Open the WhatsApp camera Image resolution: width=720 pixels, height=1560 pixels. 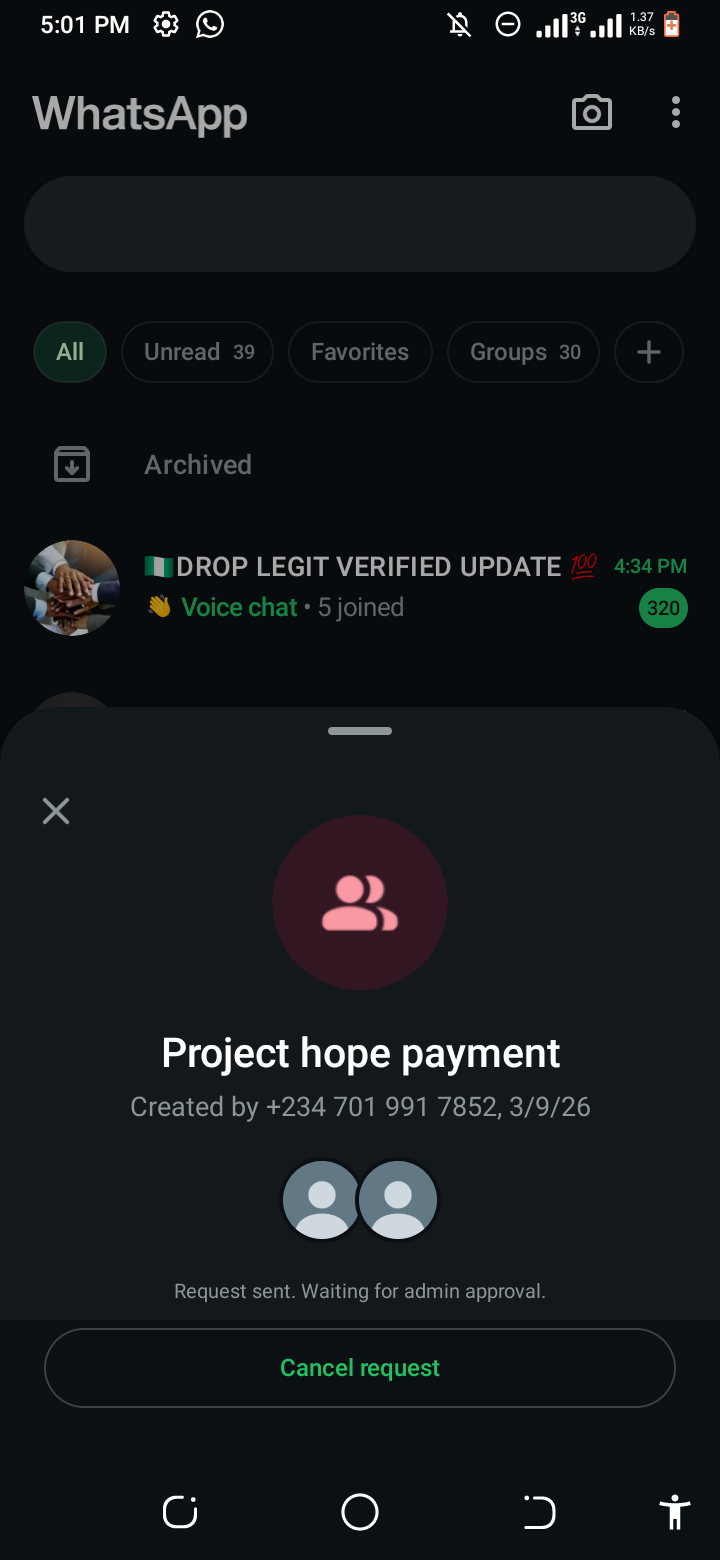[592, 113]
